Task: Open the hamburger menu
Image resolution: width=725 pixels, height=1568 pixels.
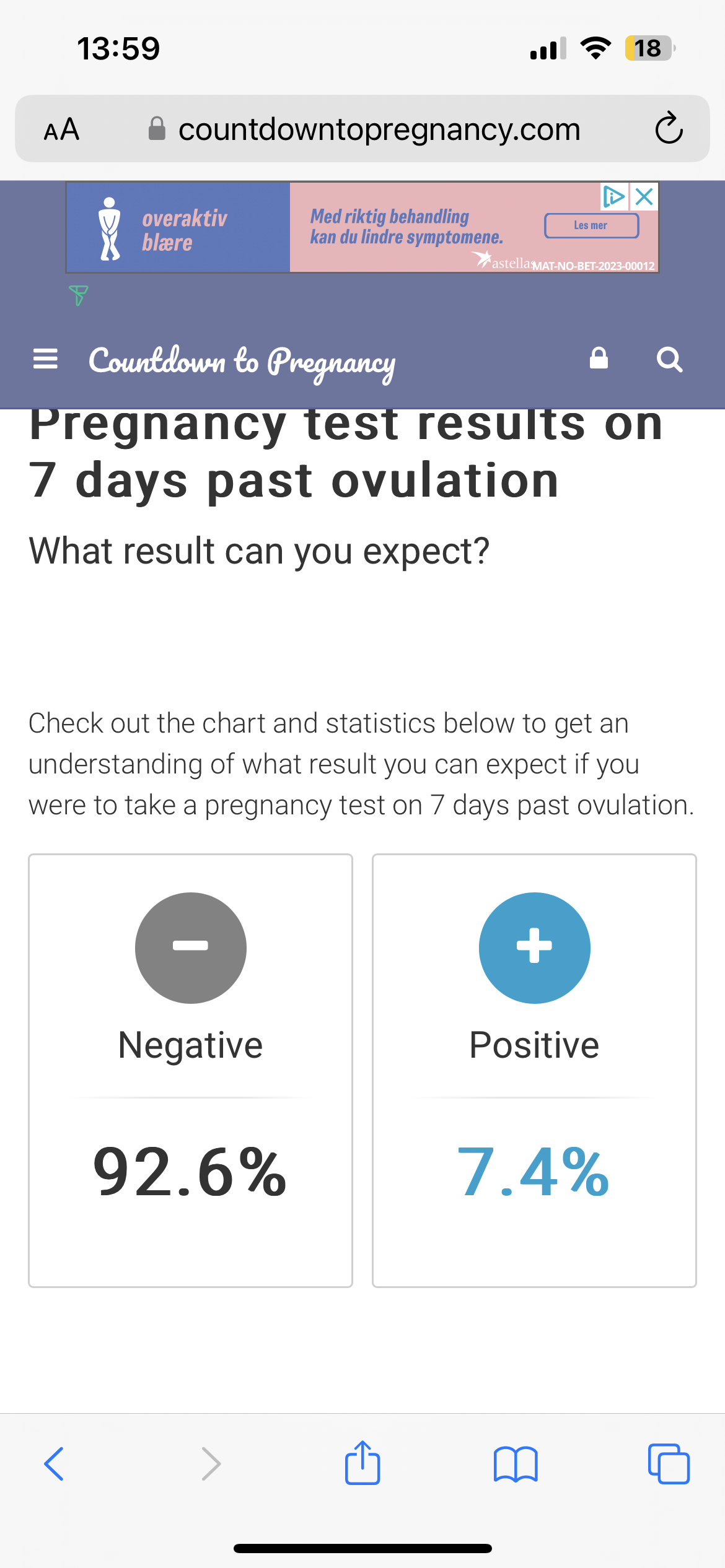Action: point(45,359)
